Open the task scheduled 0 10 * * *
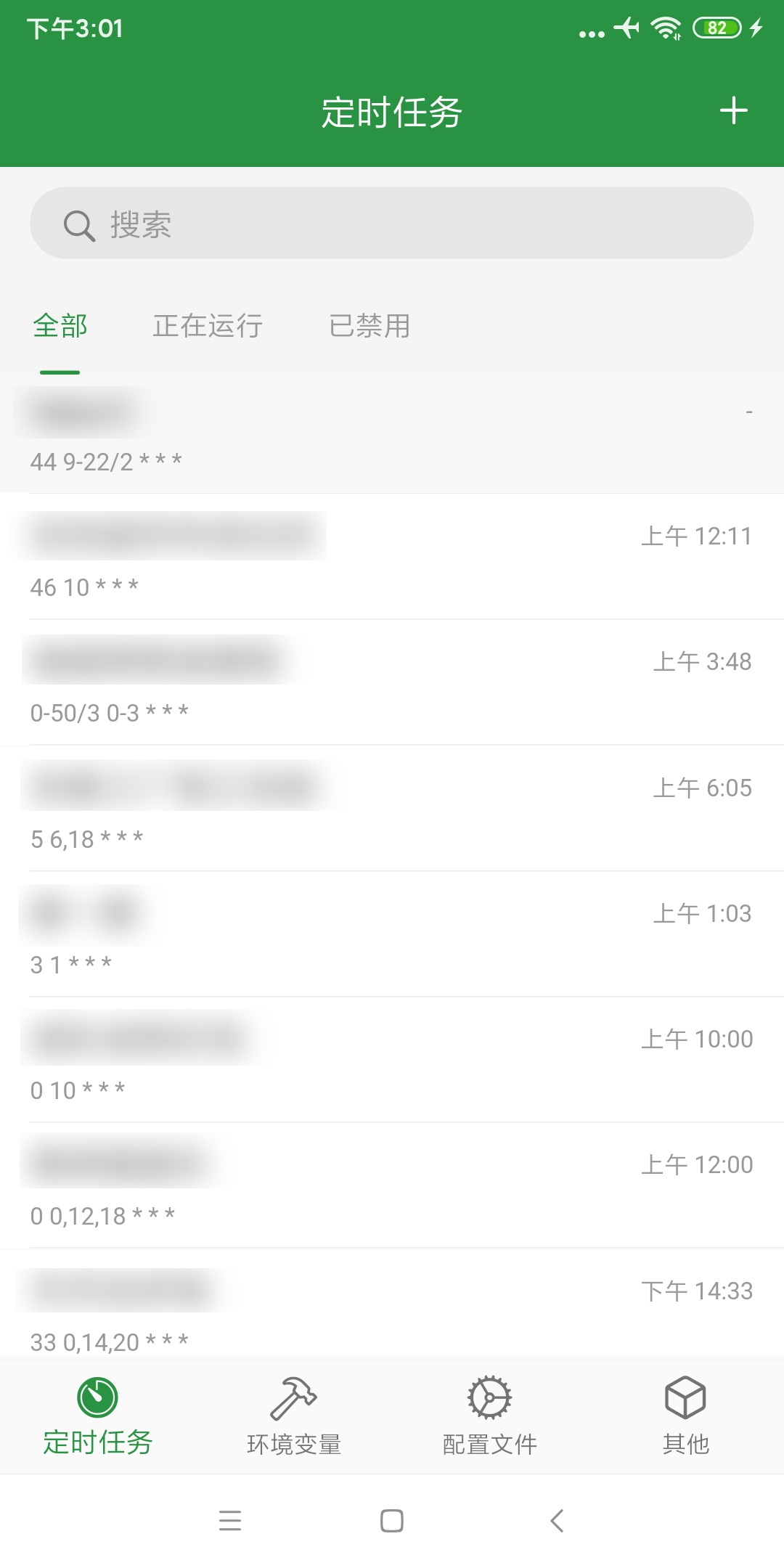 [x=392, y=1060]
